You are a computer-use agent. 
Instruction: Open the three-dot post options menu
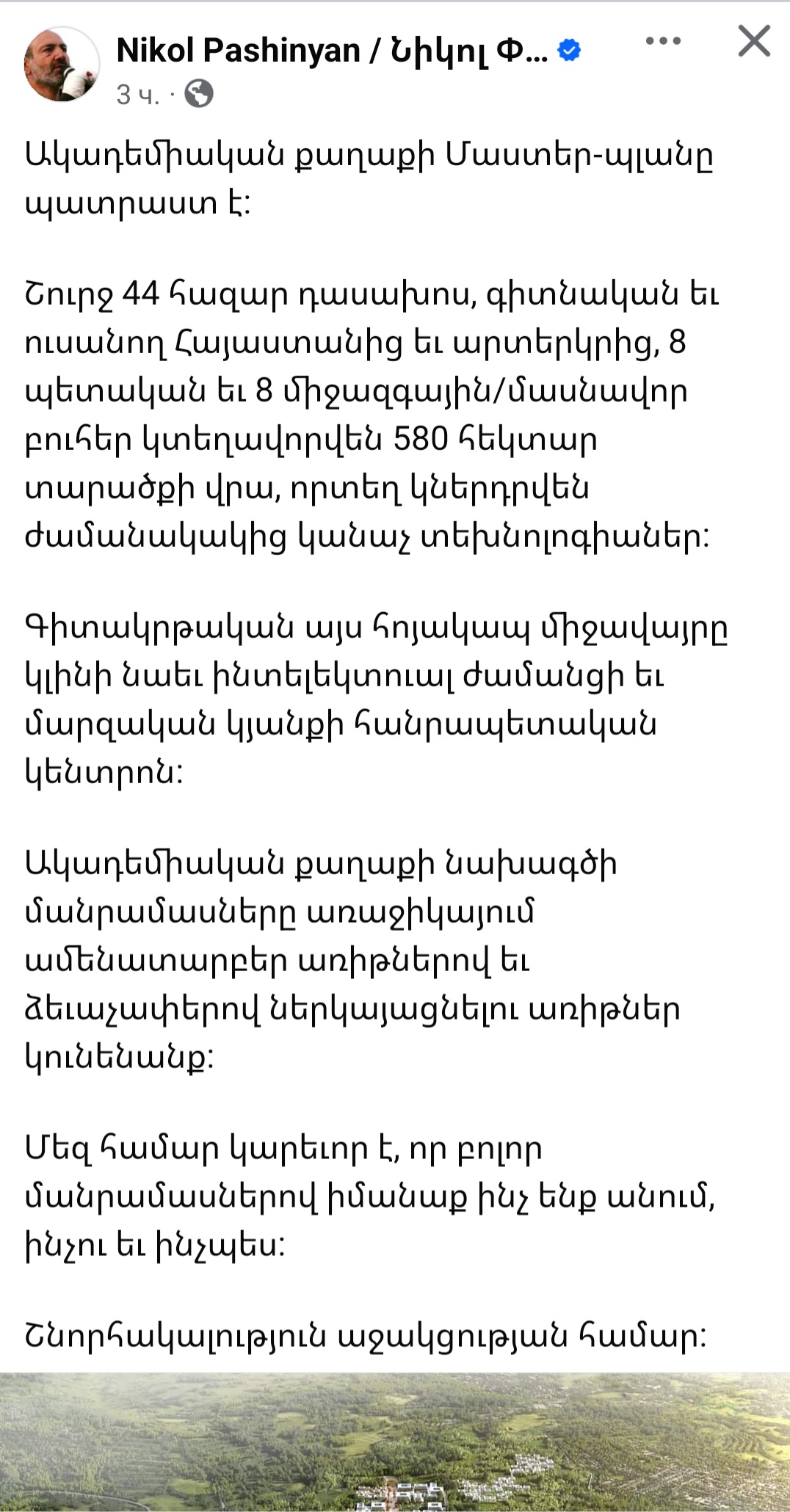[x=663, y=41]
